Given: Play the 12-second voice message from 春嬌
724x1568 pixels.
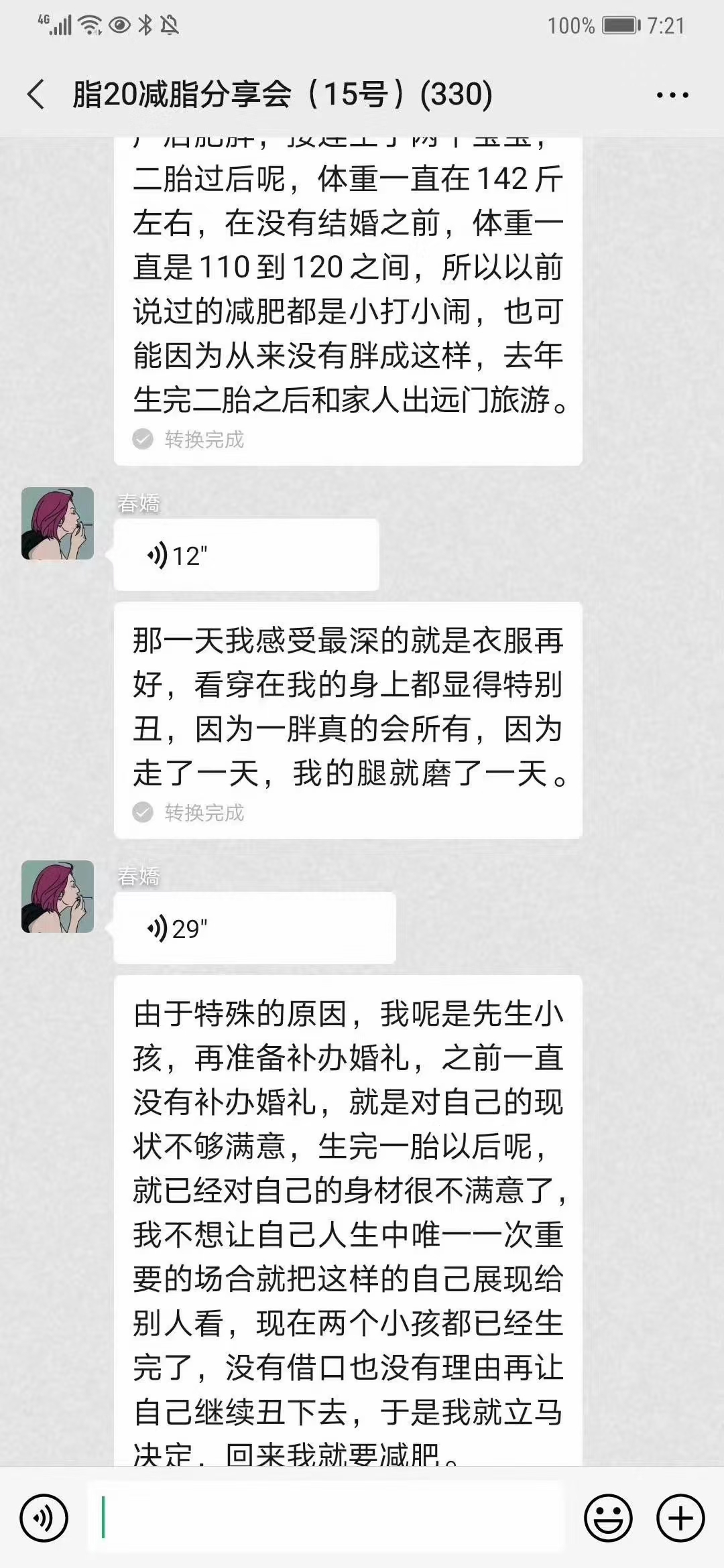Looking at the screenshot, I should coord(246,556).
